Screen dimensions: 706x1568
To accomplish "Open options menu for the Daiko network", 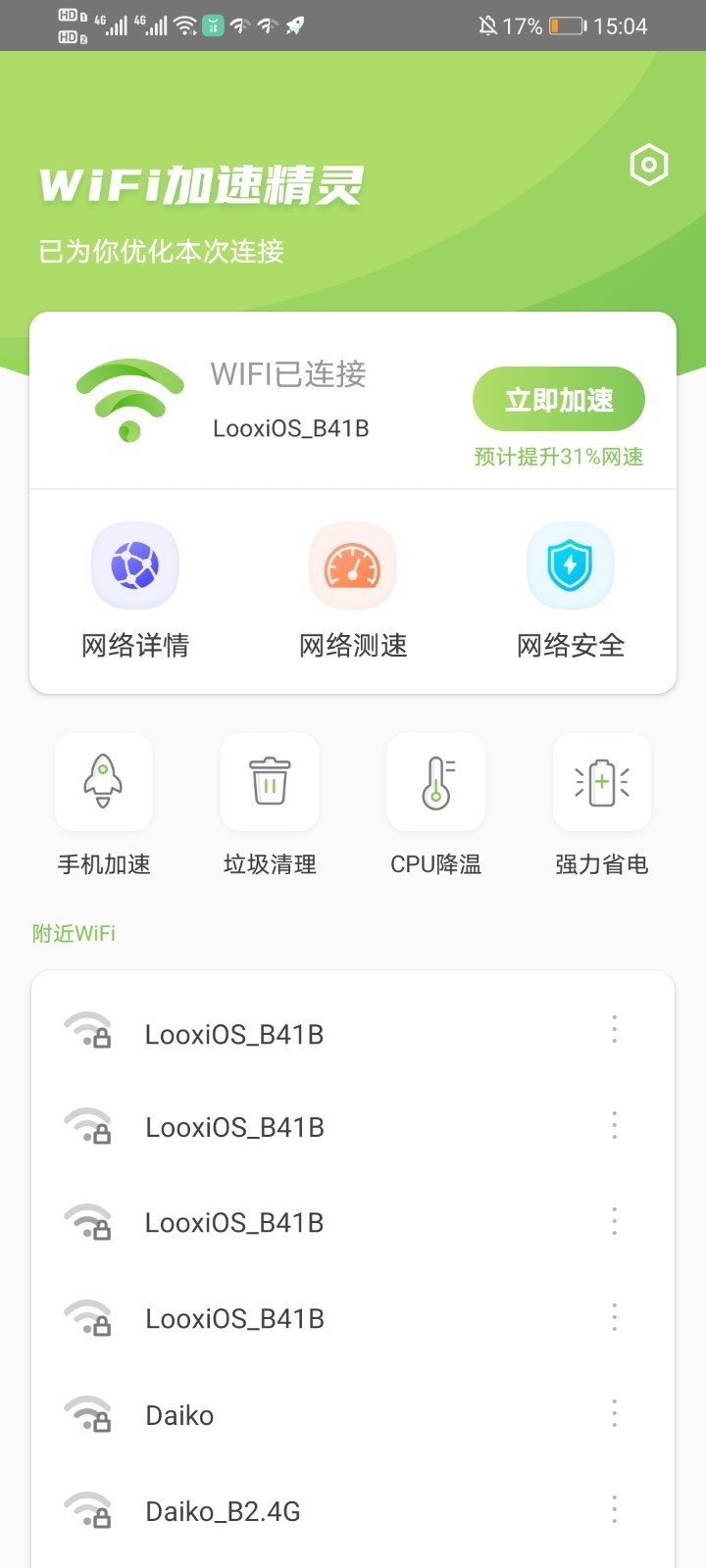I will (x=615, y=1414).
